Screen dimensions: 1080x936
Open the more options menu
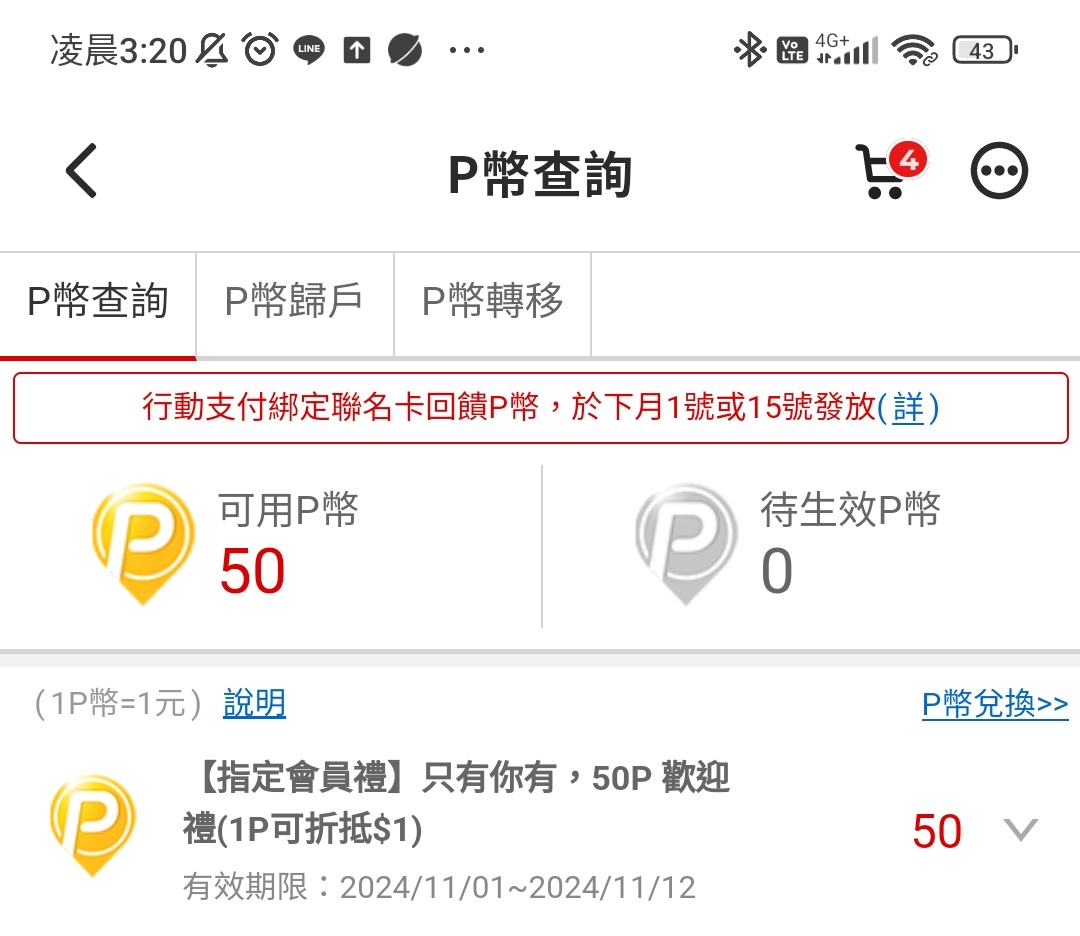point(999,172)
